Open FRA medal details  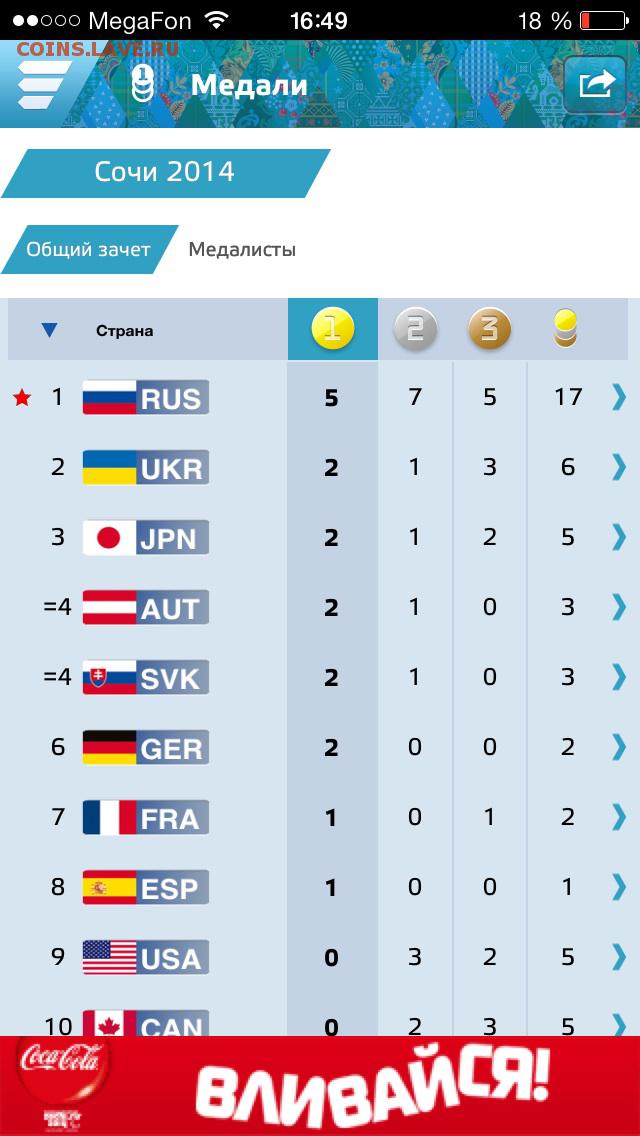(x=320, y=817)
